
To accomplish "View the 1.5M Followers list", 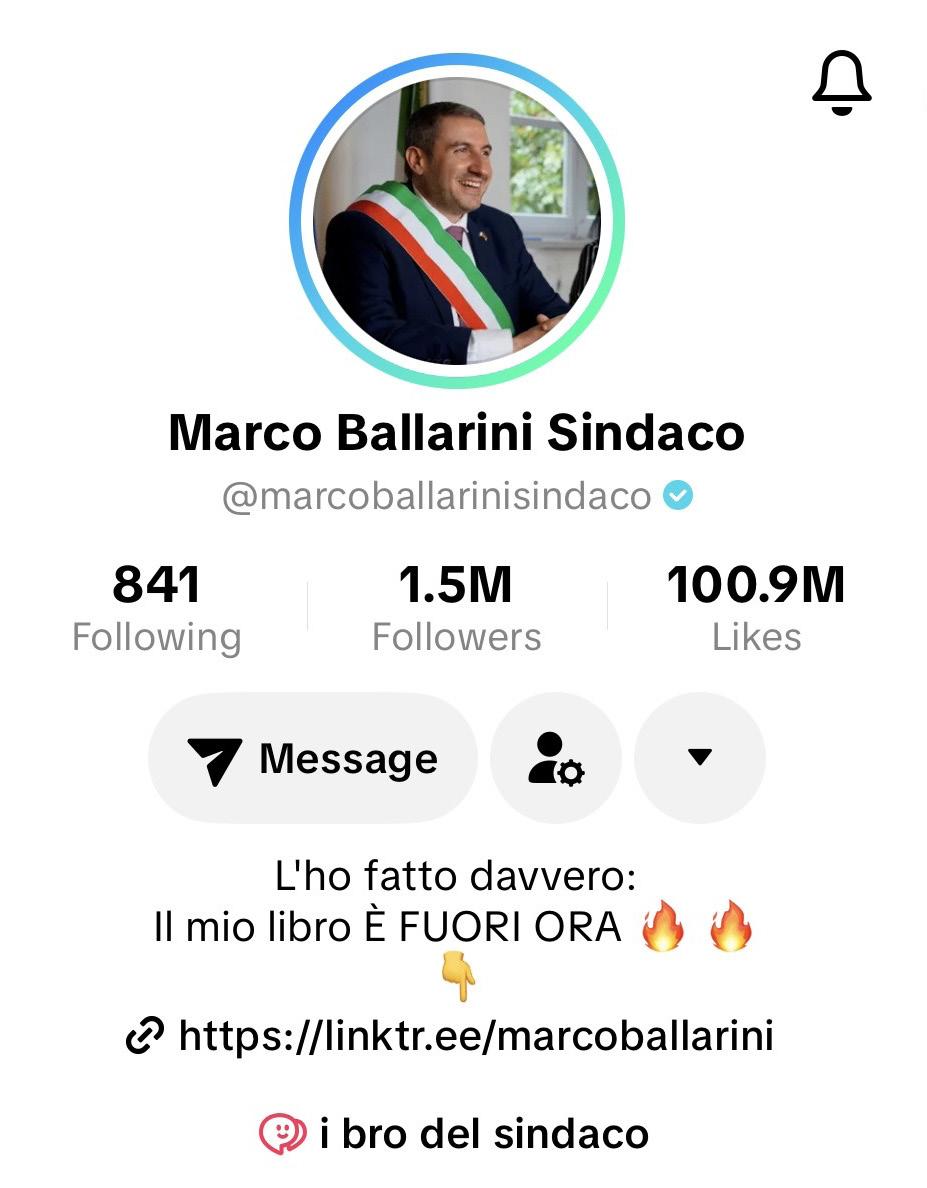I will (456, 608).
